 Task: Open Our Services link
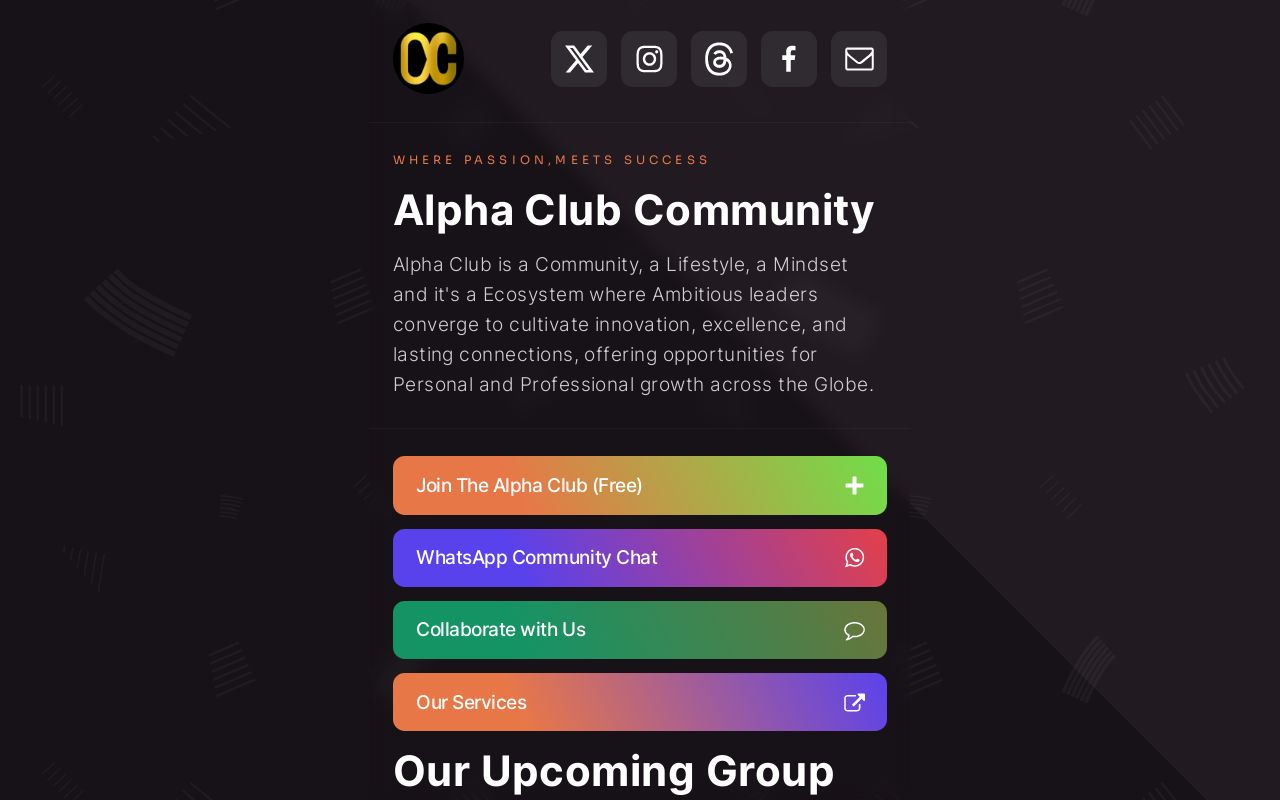click(639, 702)
